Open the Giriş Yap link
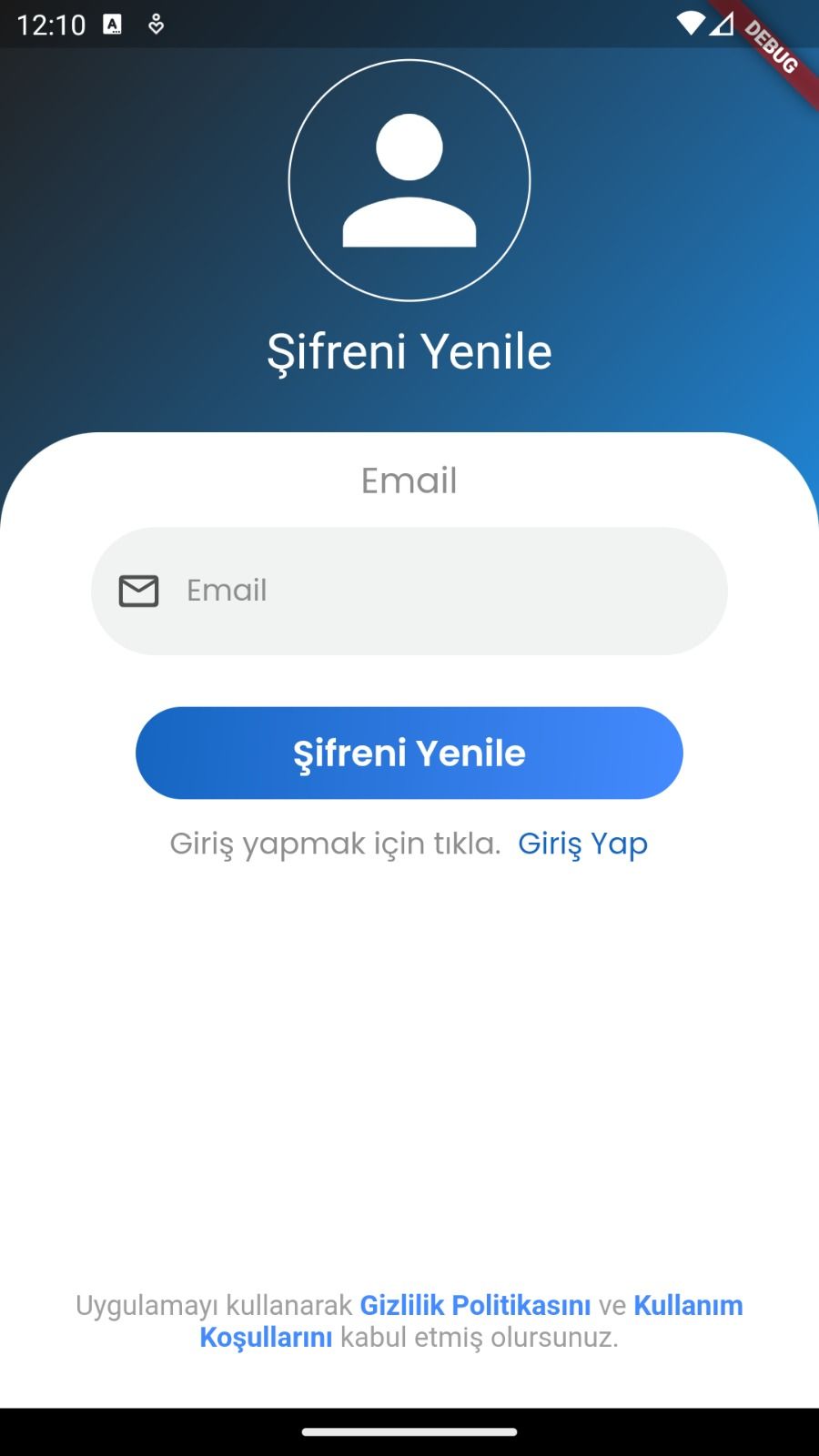Image resolution: width=819 pixels, height=1456 pixels. point(582,844)
